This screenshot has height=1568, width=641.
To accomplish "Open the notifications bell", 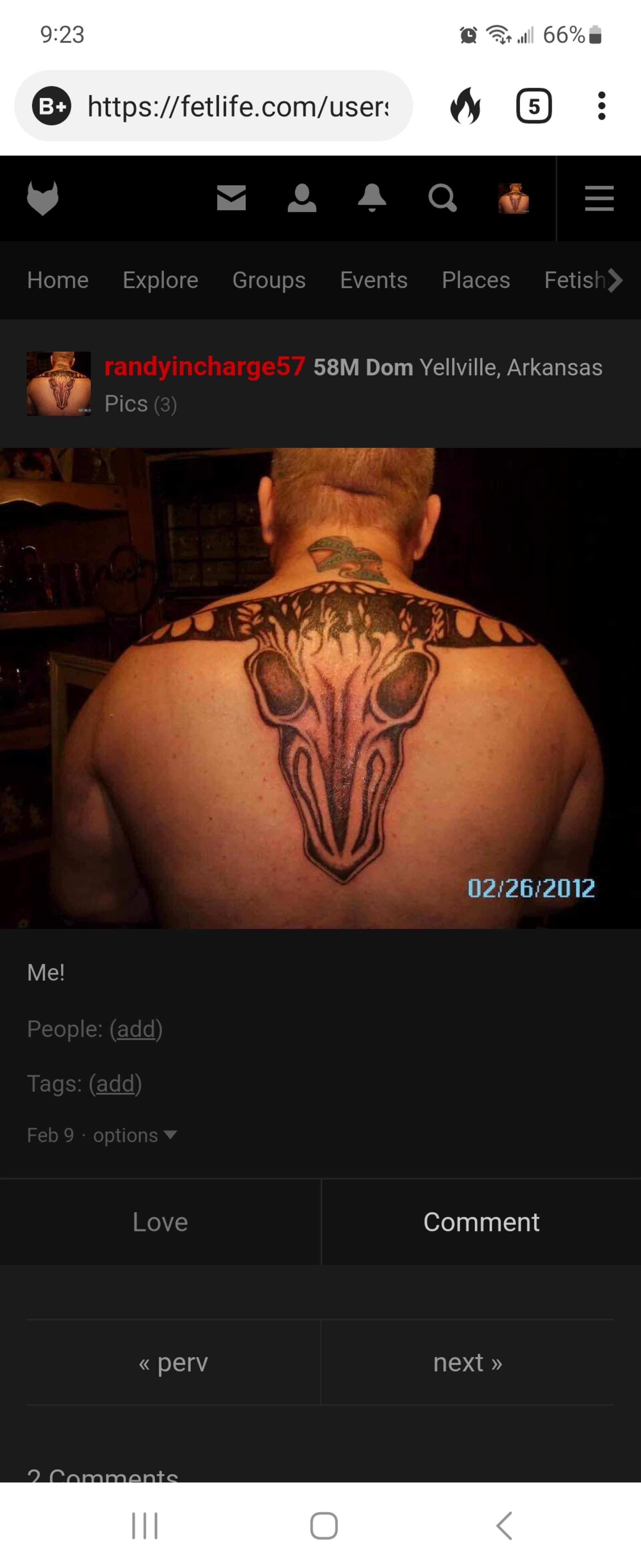I will [371, 199].
